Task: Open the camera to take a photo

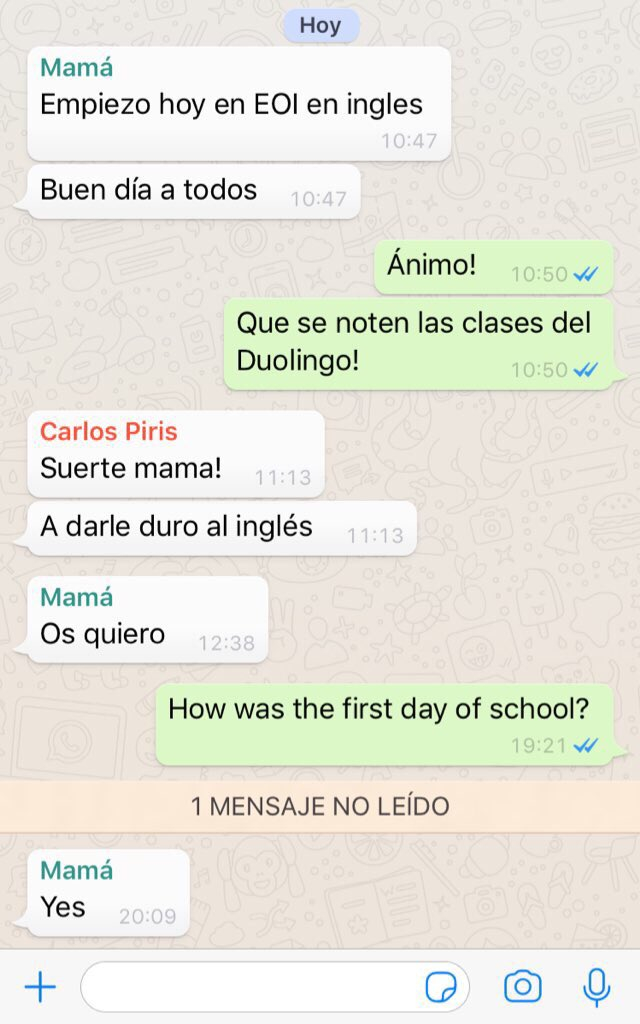Action: [x=522, y=988]
